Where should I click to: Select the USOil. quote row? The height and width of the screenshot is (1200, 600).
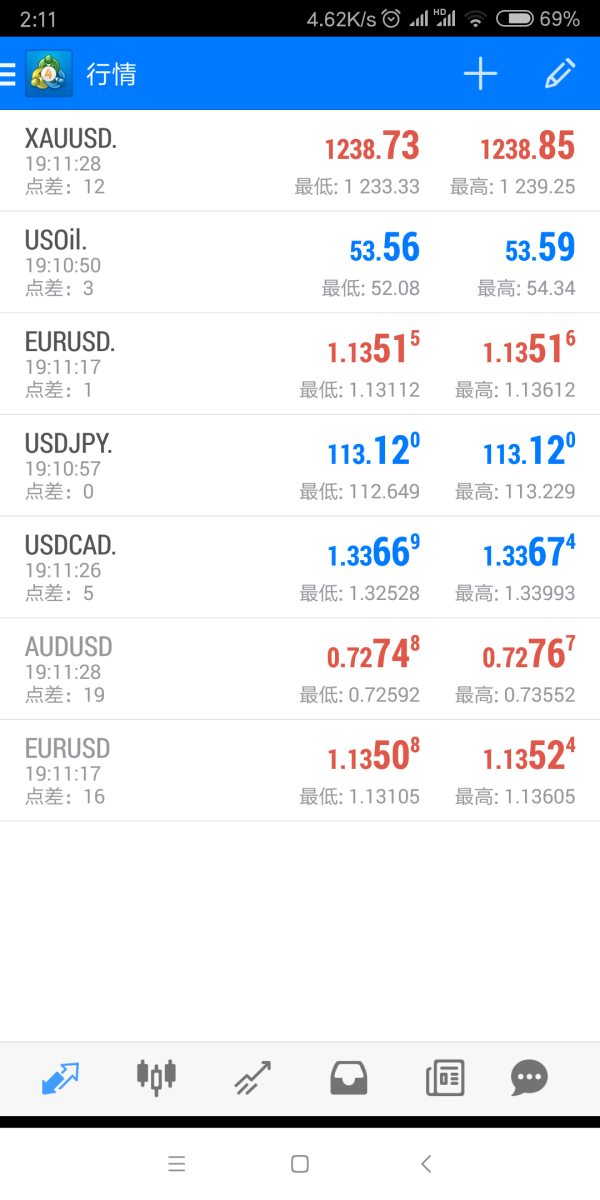[300, 263]
